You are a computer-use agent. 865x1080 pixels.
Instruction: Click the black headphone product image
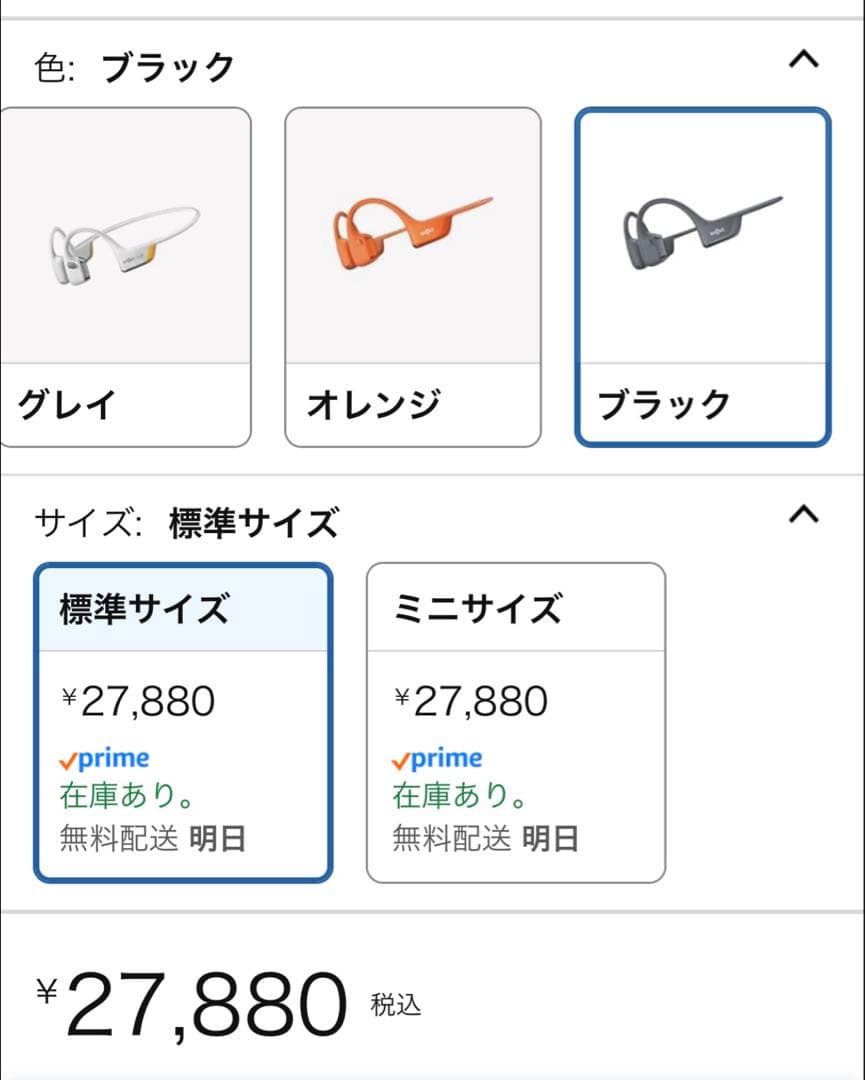click(x=702, y=232)
